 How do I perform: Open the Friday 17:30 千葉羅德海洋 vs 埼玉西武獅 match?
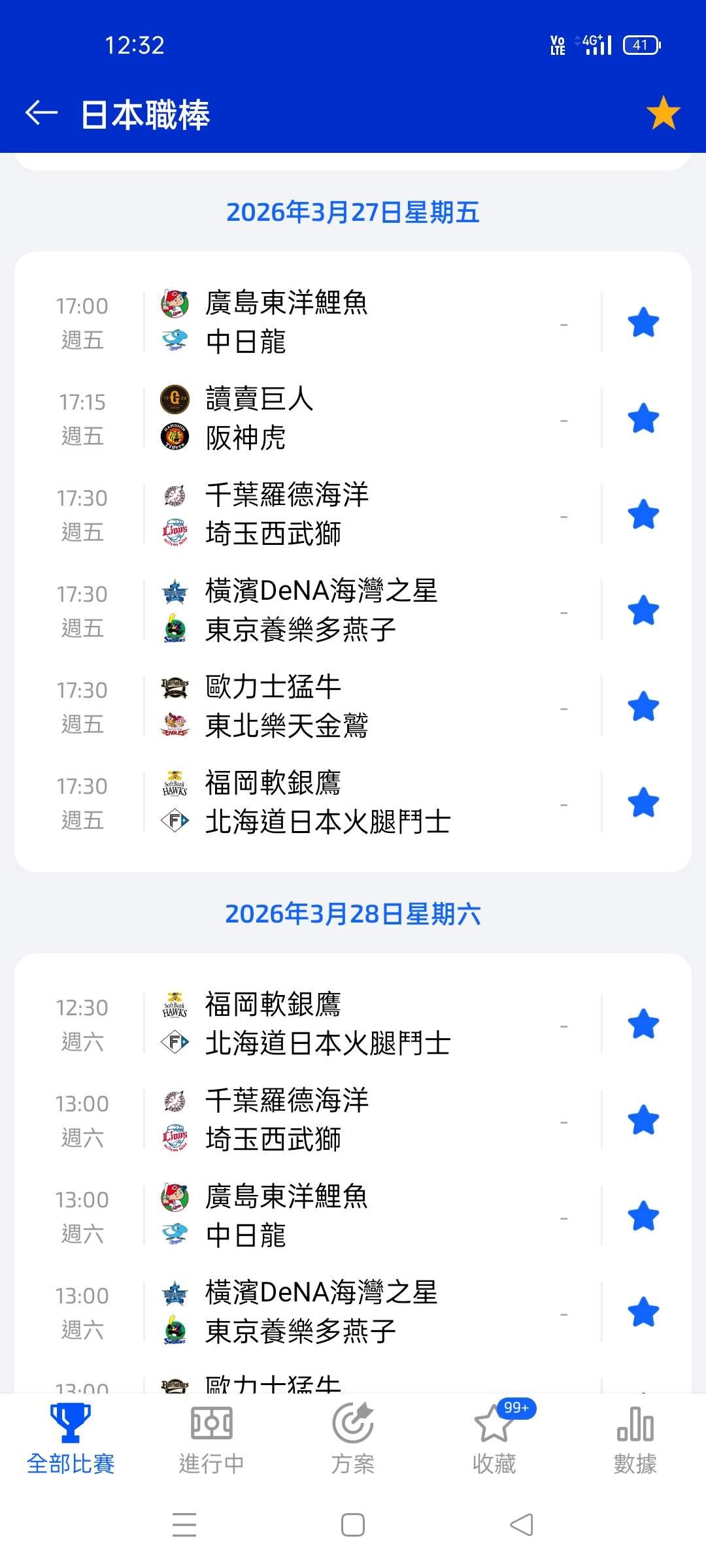coord(353,515)
